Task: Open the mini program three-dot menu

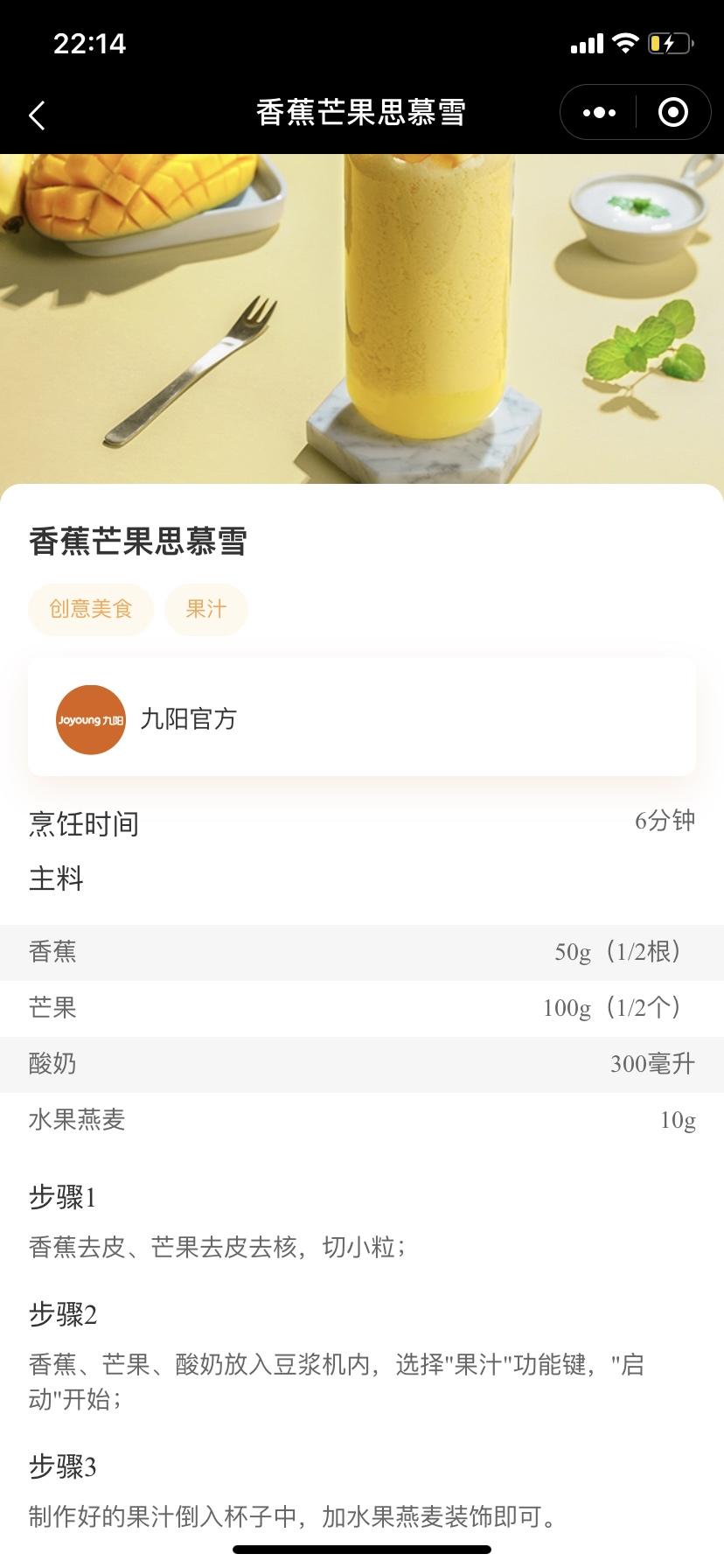Action: [599, 113]
